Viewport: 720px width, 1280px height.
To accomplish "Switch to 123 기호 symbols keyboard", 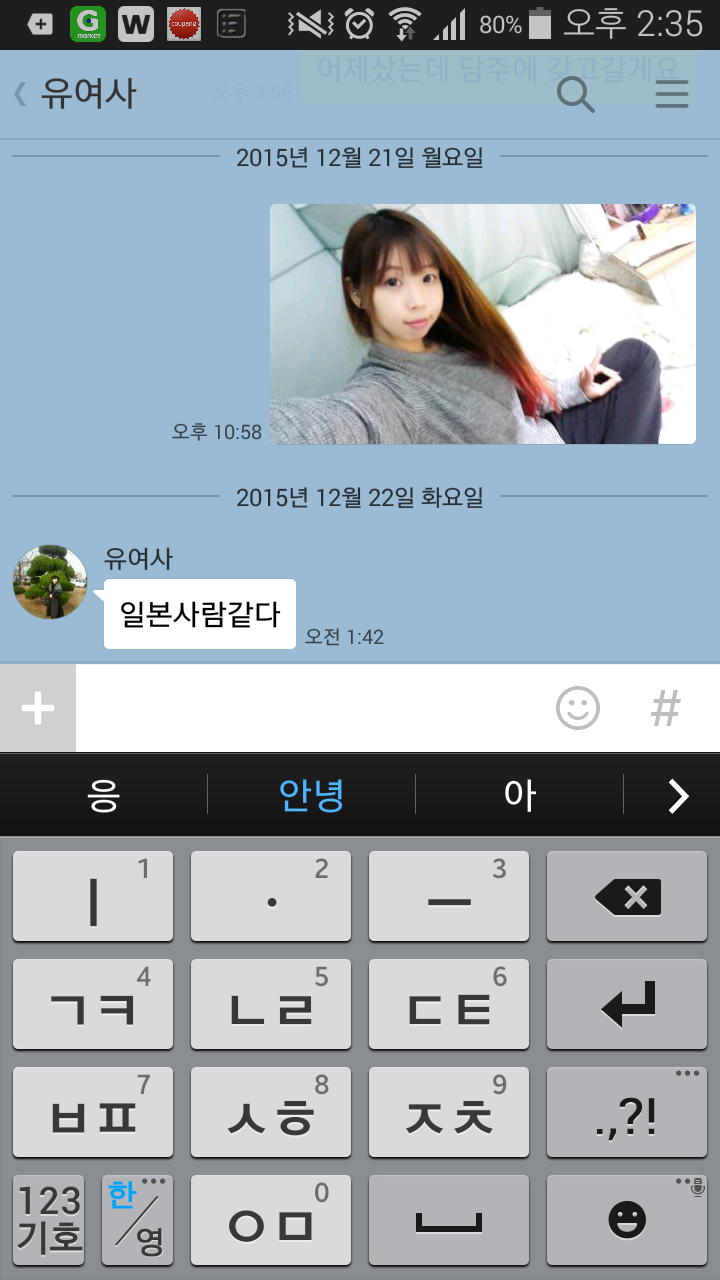I will [49, 1220].
